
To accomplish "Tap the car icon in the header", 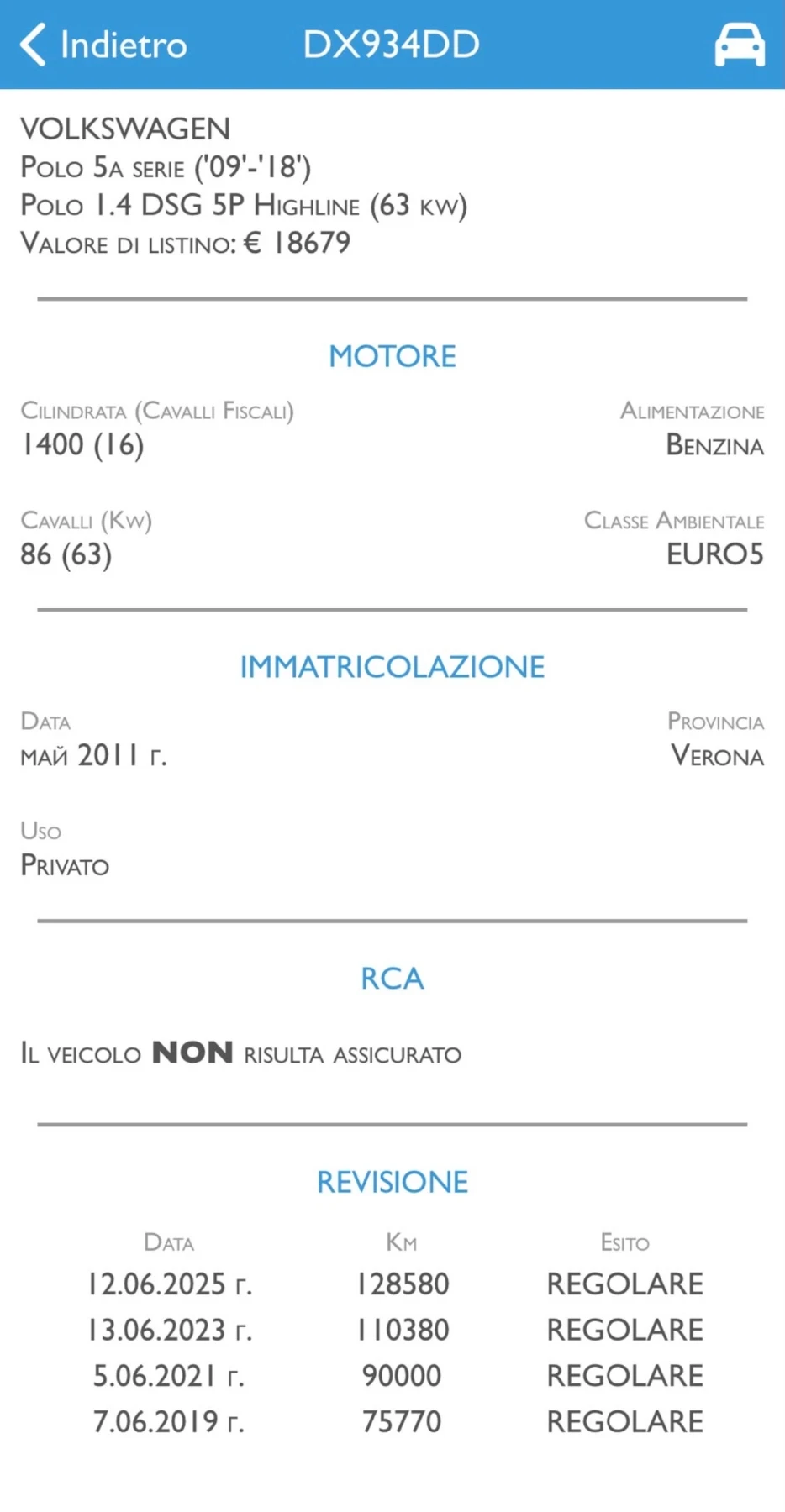I will (740, 45).
